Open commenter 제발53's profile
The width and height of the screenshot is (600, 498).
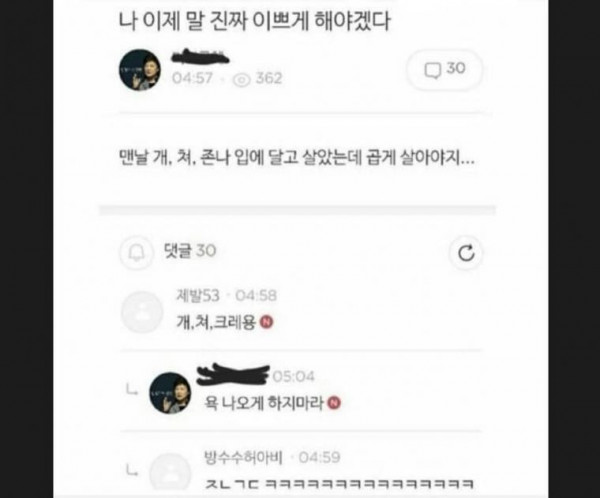(x=141, y=312)
